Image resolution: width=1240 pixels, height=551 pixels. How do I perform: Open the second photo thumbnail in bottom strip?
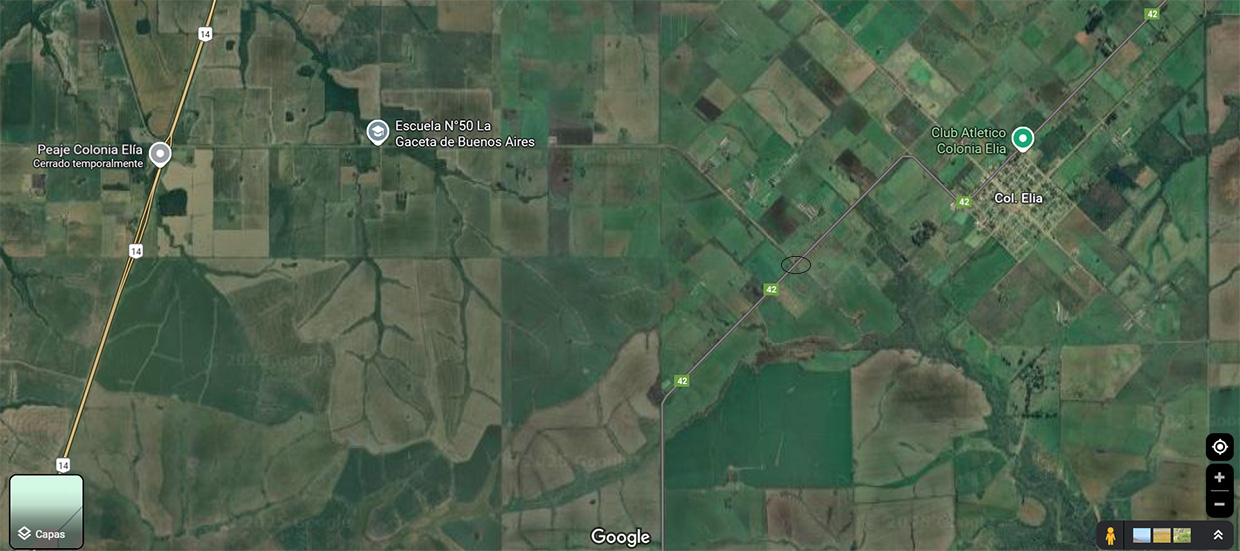(1162, 535)
